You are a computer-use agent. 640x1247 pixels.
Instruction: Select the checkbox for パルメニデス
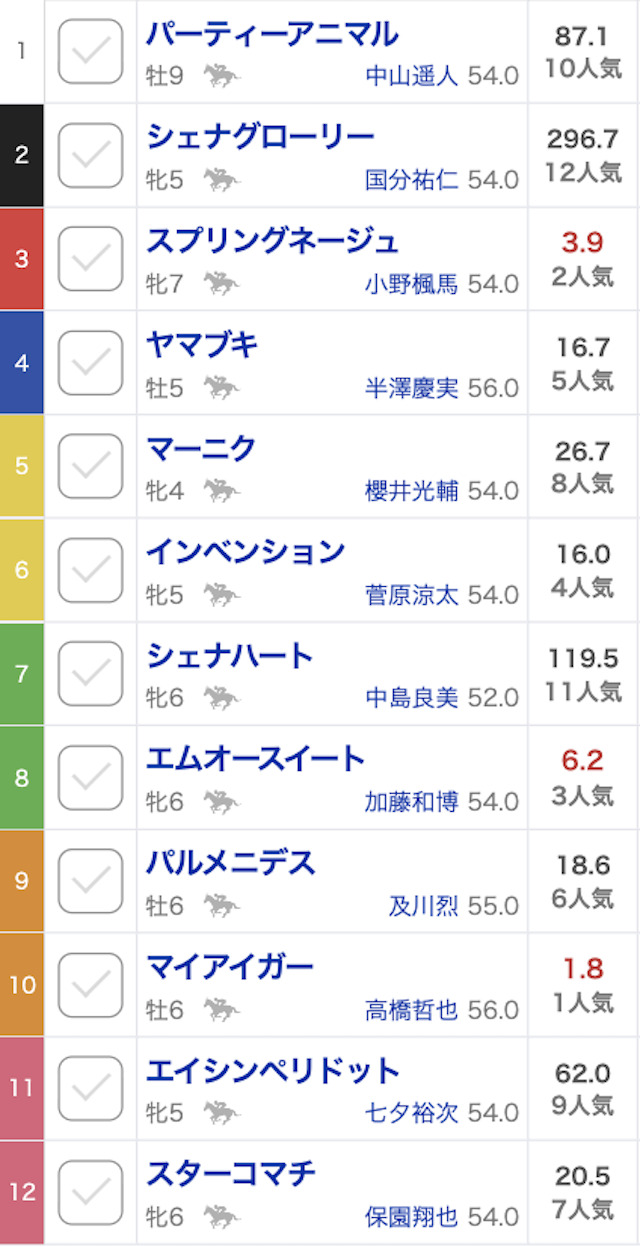pyautogui.click(x=90, y=880)
